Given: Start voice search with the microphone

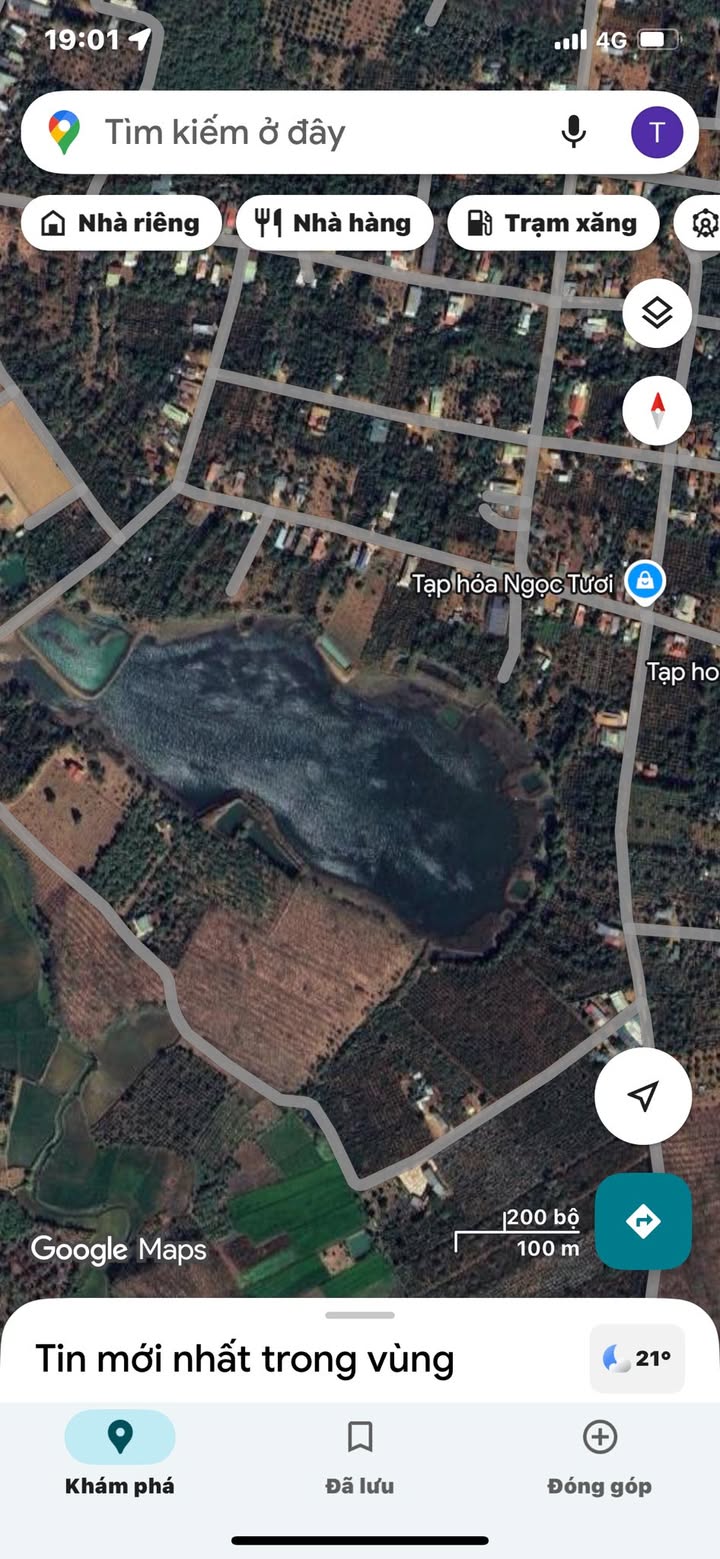Looking at the screenshot, I should click(573, 132).
